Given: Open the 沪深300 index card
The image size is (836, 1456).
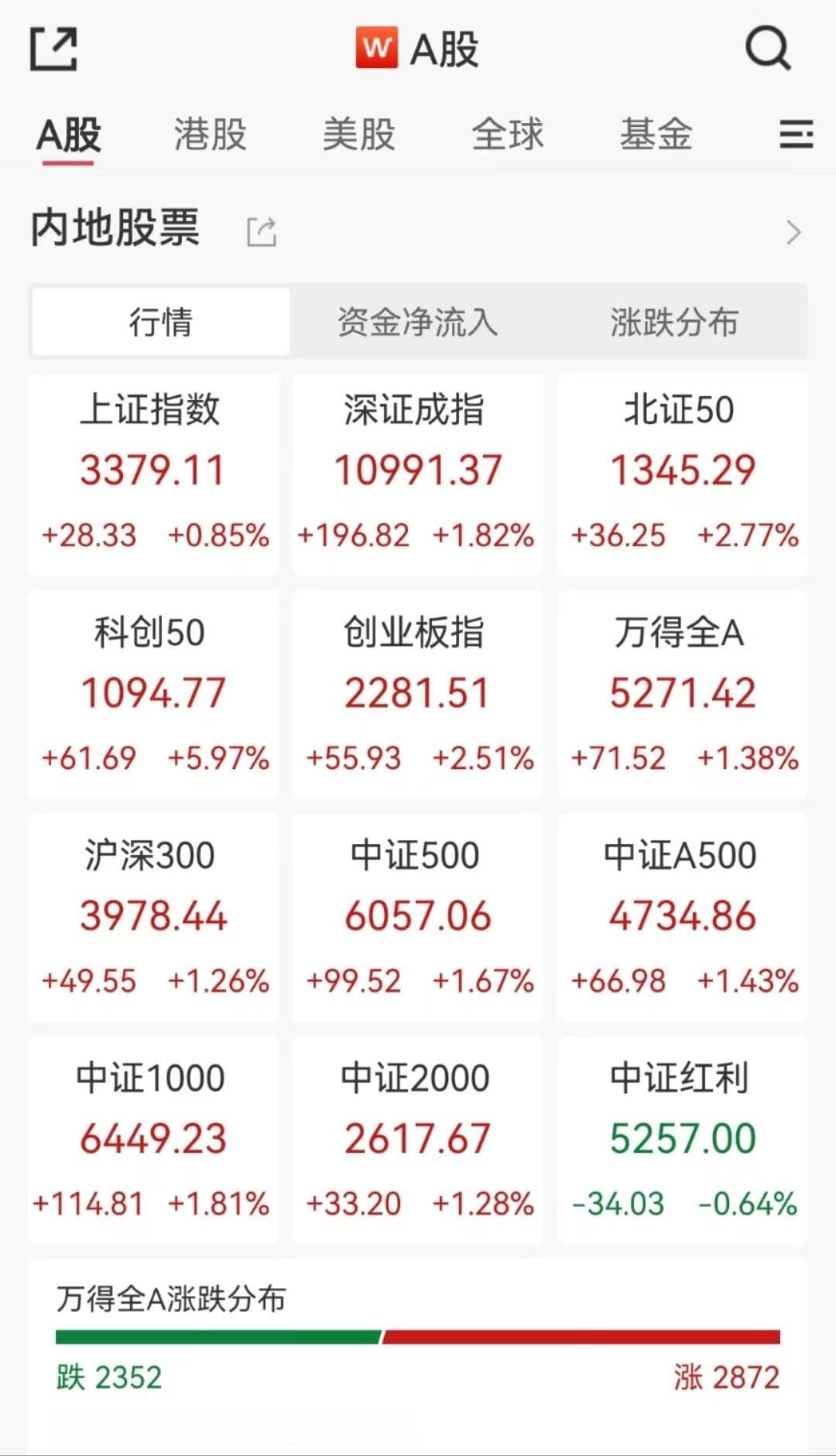Looking at the screenshot, I should coord(153,918).
